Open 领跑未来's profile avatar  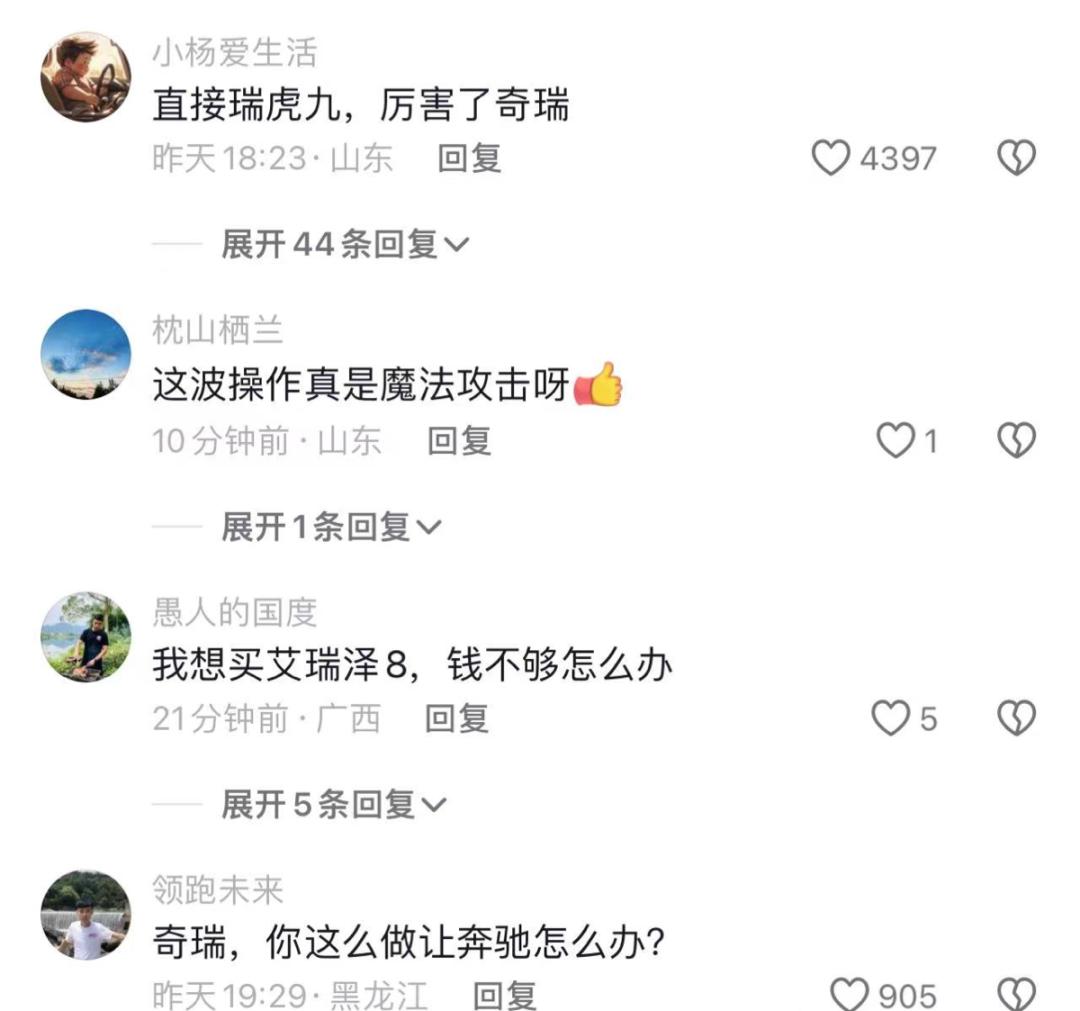click(86, 914)
